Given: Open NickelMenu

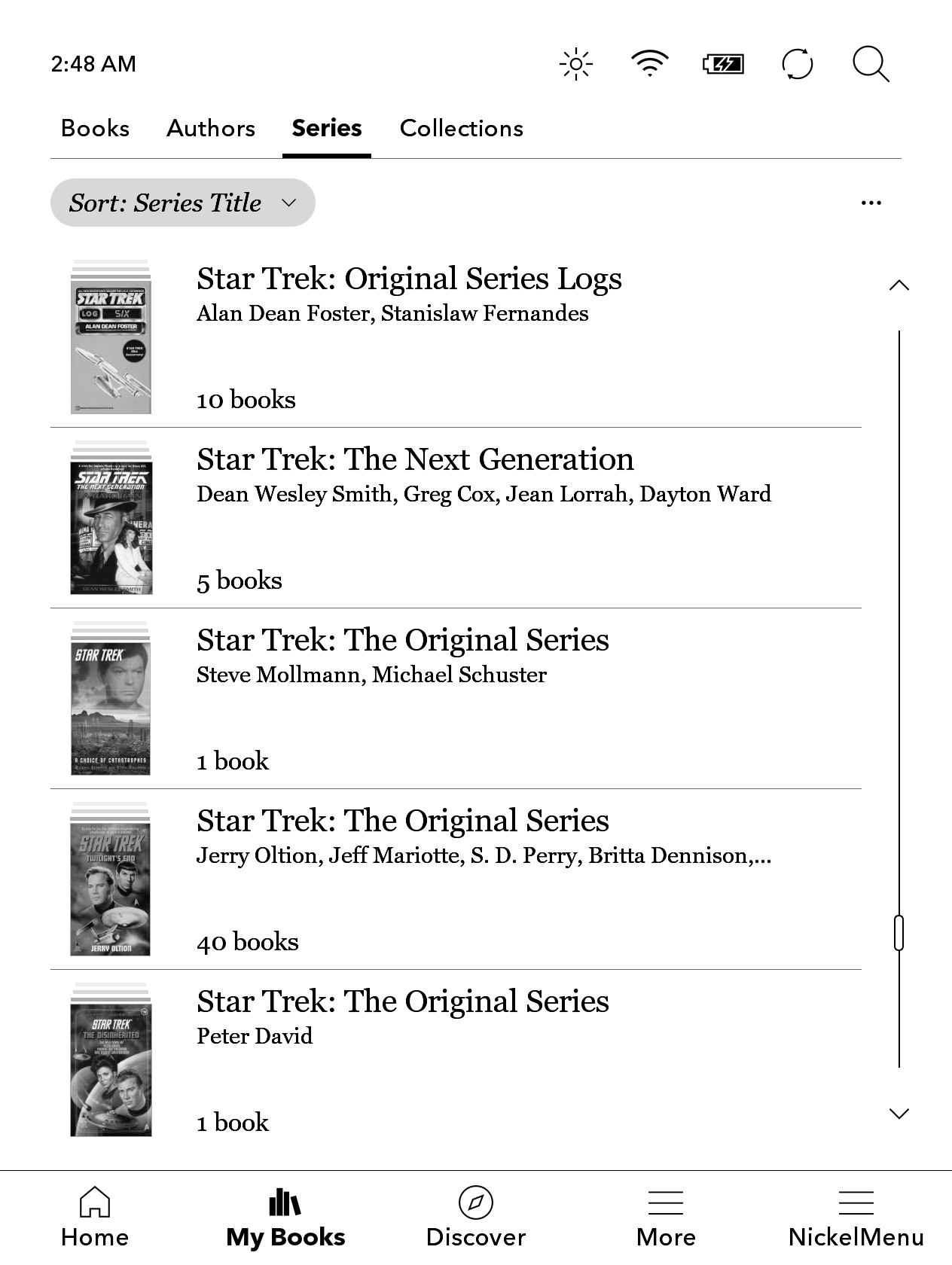Looking at the screenshot, I should (856, 1217).
